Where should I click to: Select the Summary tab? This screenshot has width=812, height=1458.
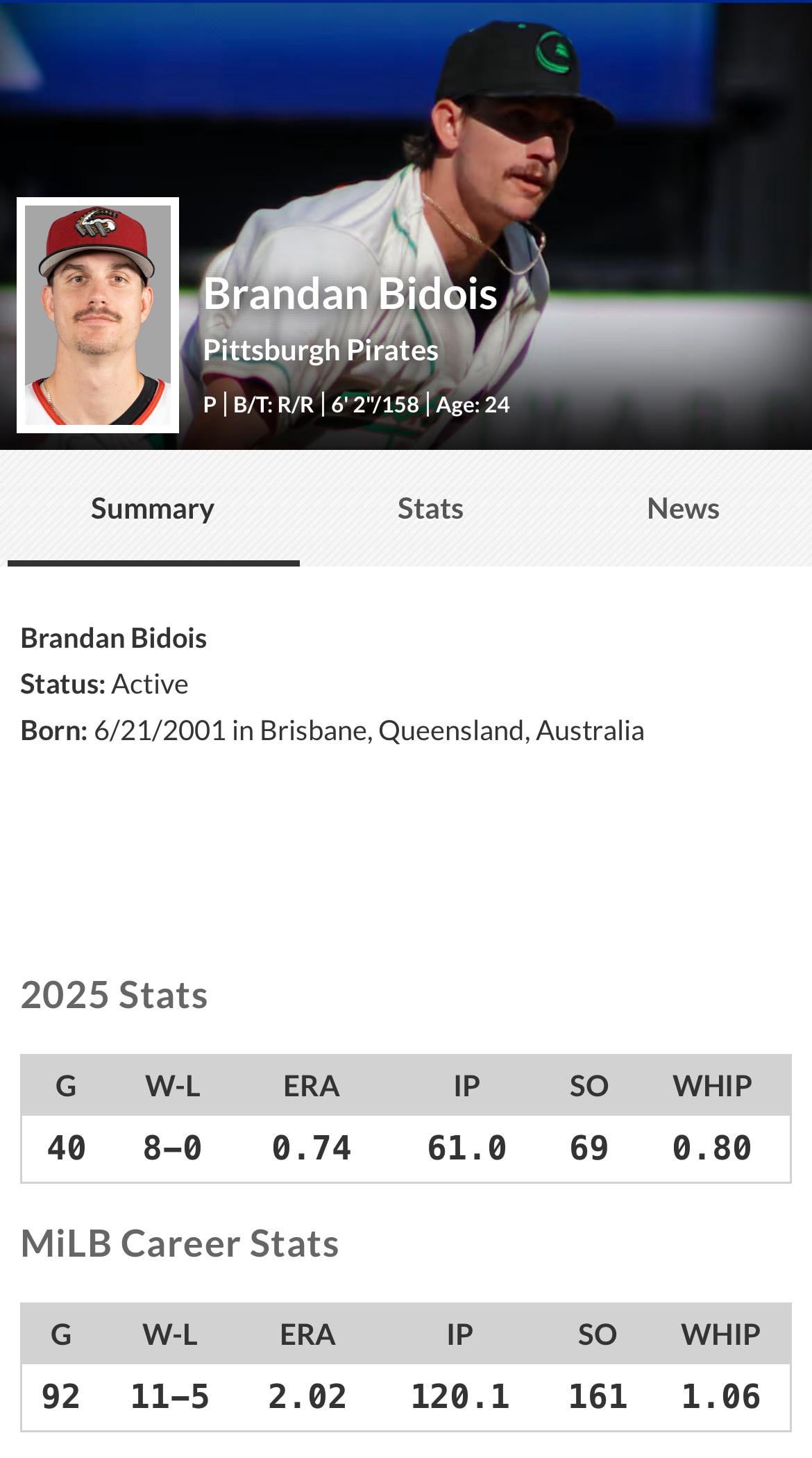point(153,509)
